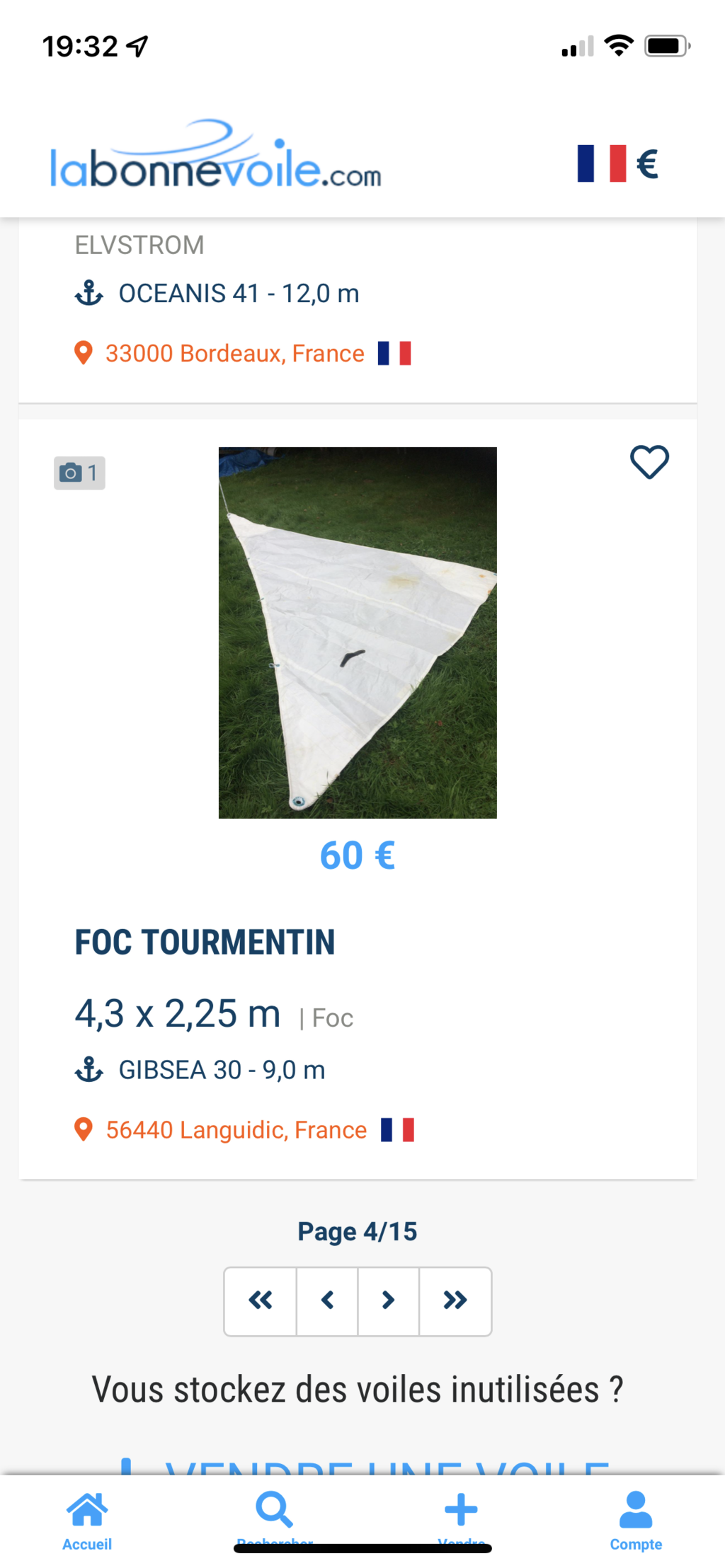Screen dimensions: 725x1568
Task: Add Foc Tourmentin to favorites
Action: tap(649, 463)
